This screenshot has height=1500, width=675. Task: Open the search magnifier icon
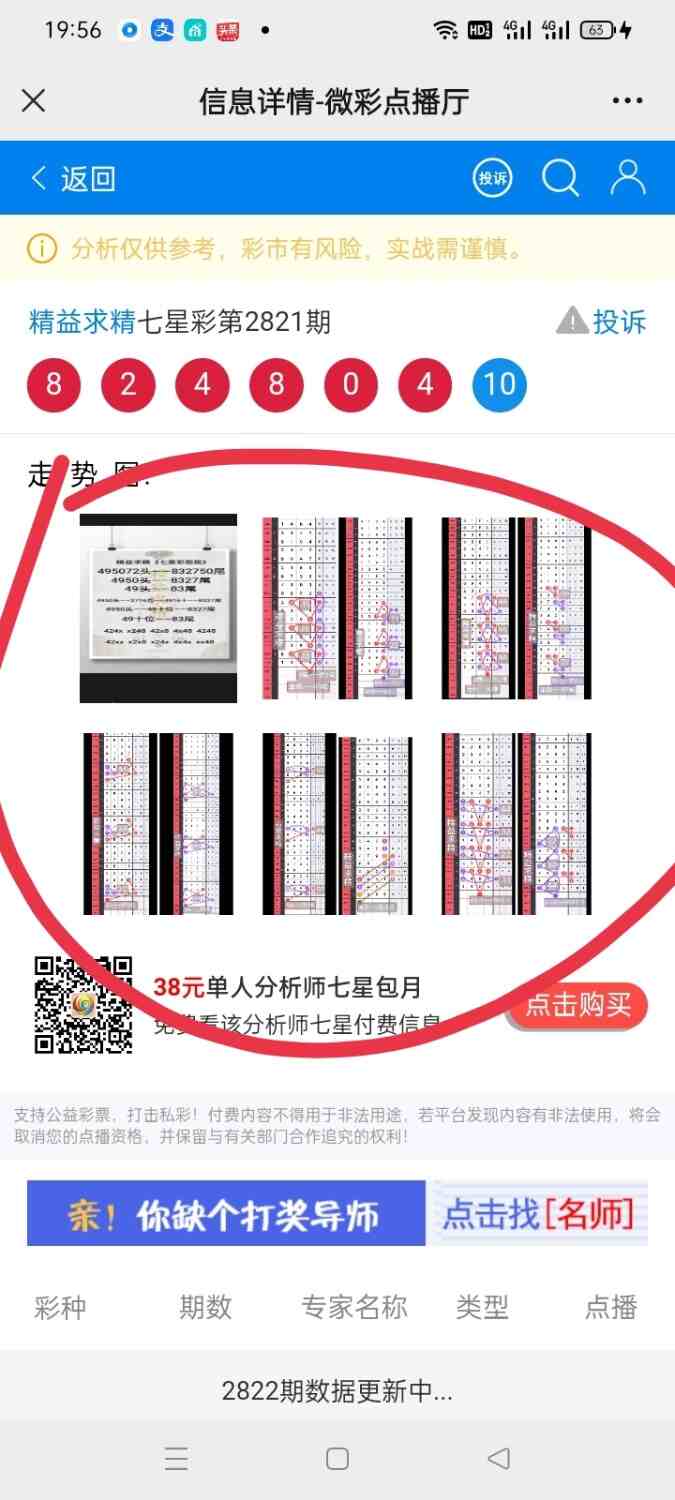(x=560, y=179)
